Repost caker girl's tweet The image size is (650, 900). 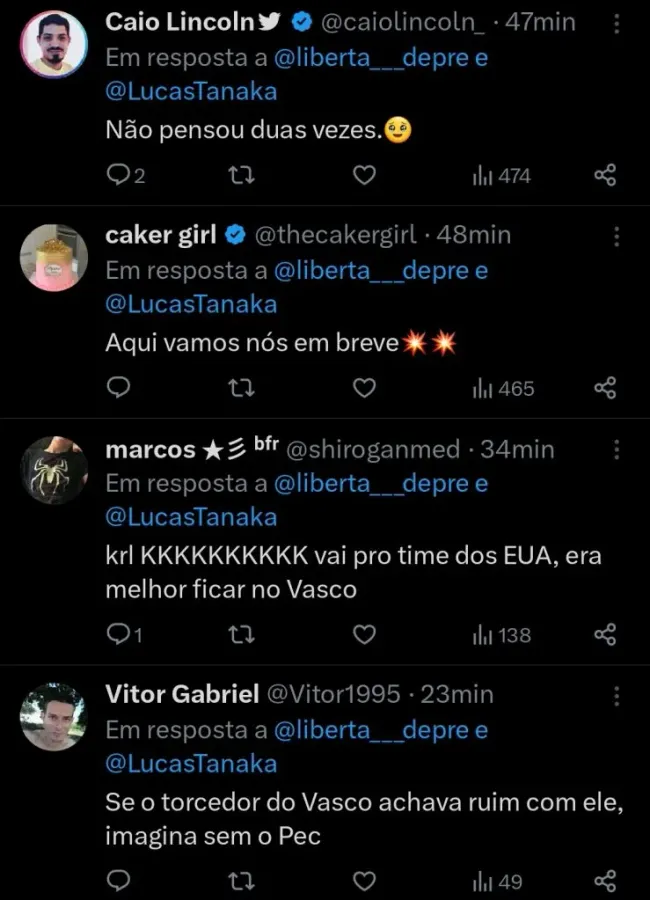coord(241,388)
